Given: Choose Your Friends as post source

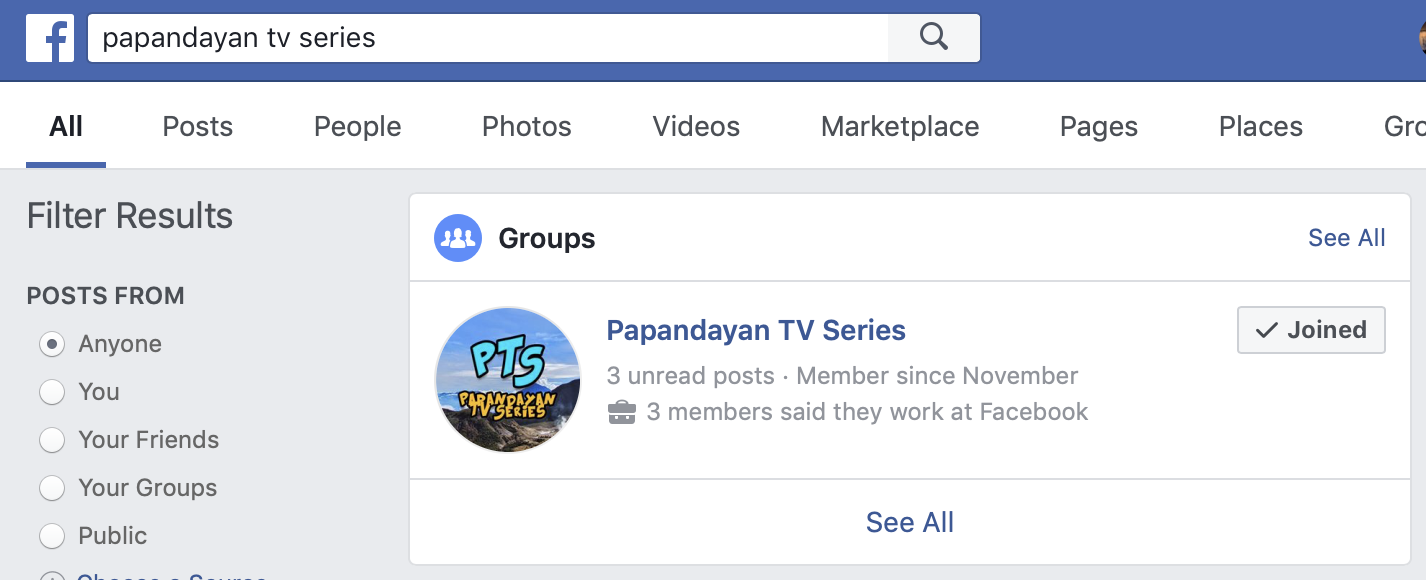Looking at the screenshot, I should pos(52,440).
